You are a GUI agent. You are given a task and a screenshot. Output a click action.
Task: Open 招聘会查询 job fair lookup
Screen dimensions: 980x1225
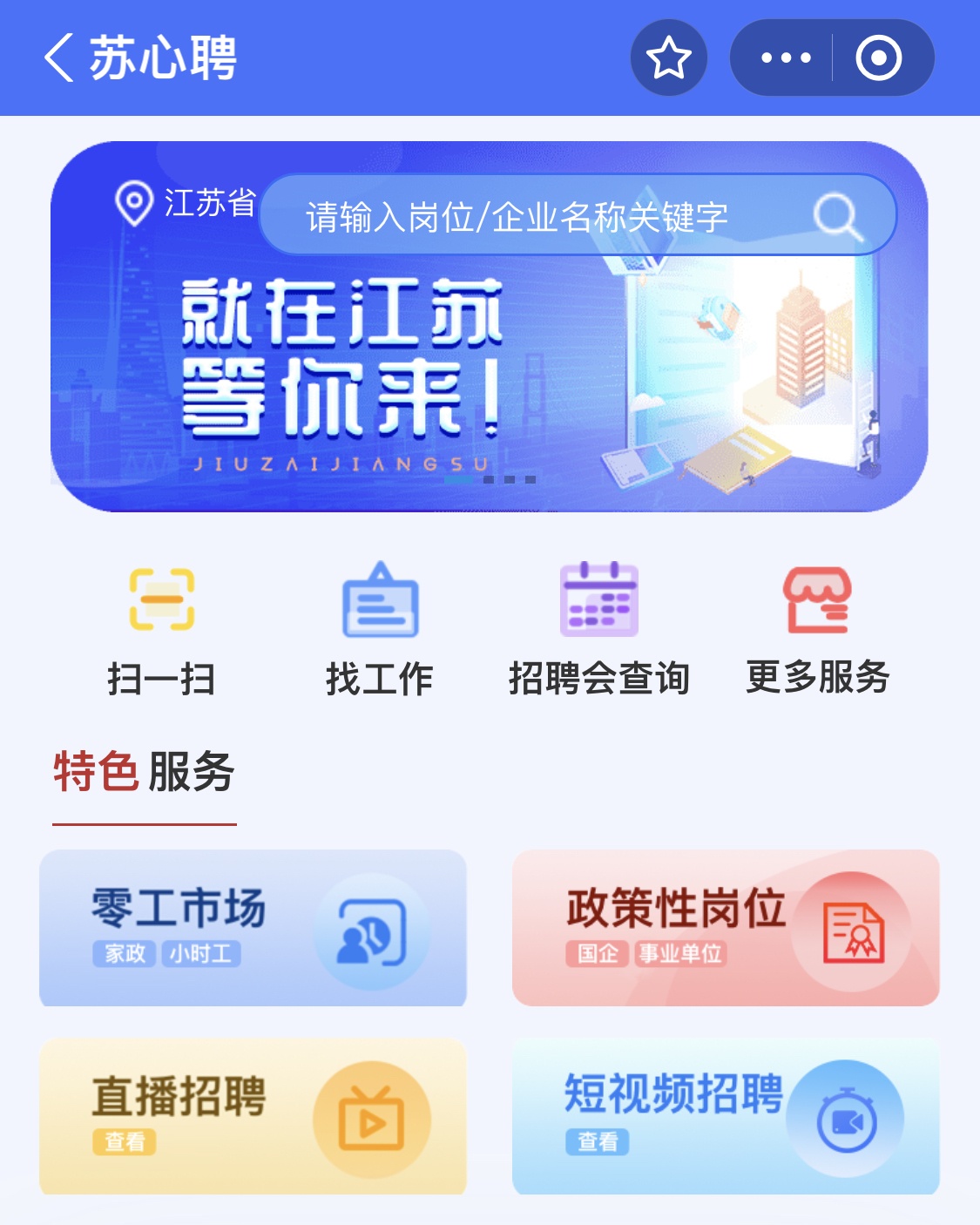click(599, 629)
